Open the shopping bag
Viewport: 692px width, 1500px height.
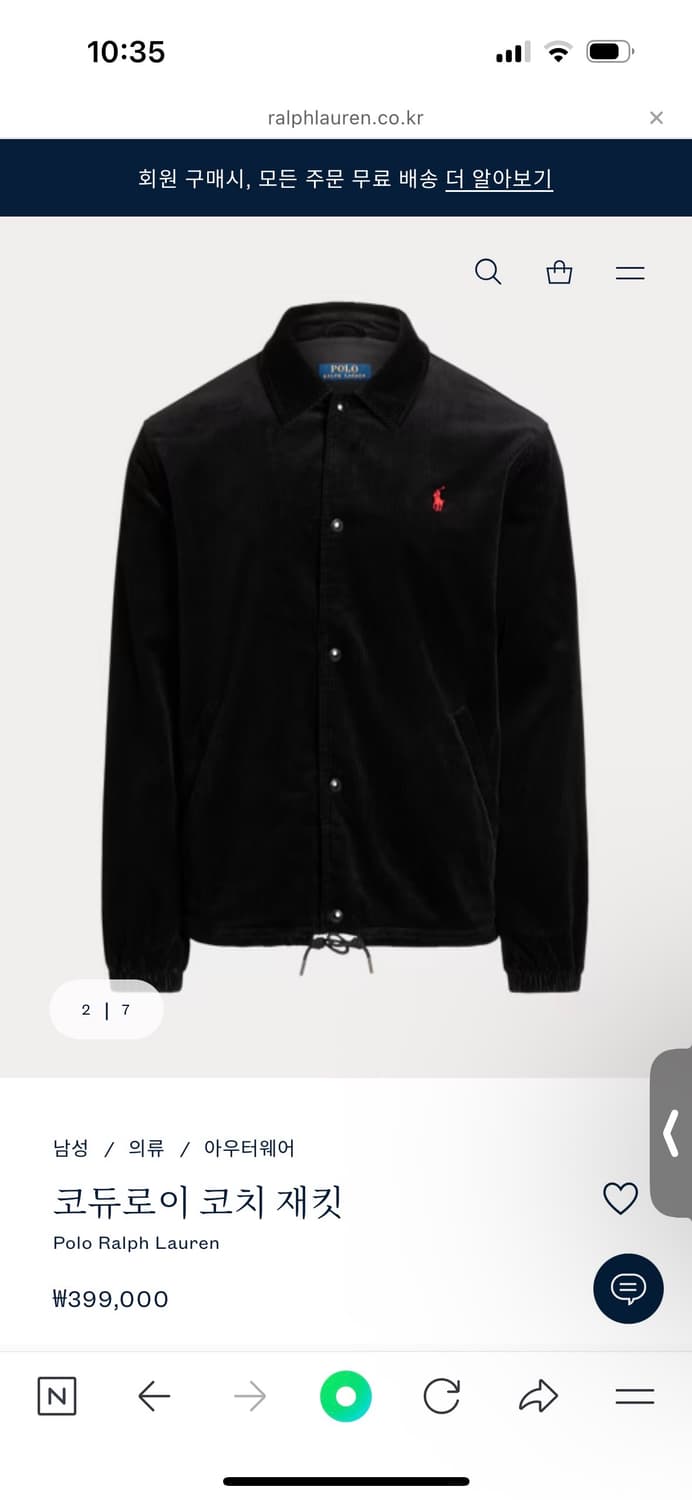coord(559,272)
